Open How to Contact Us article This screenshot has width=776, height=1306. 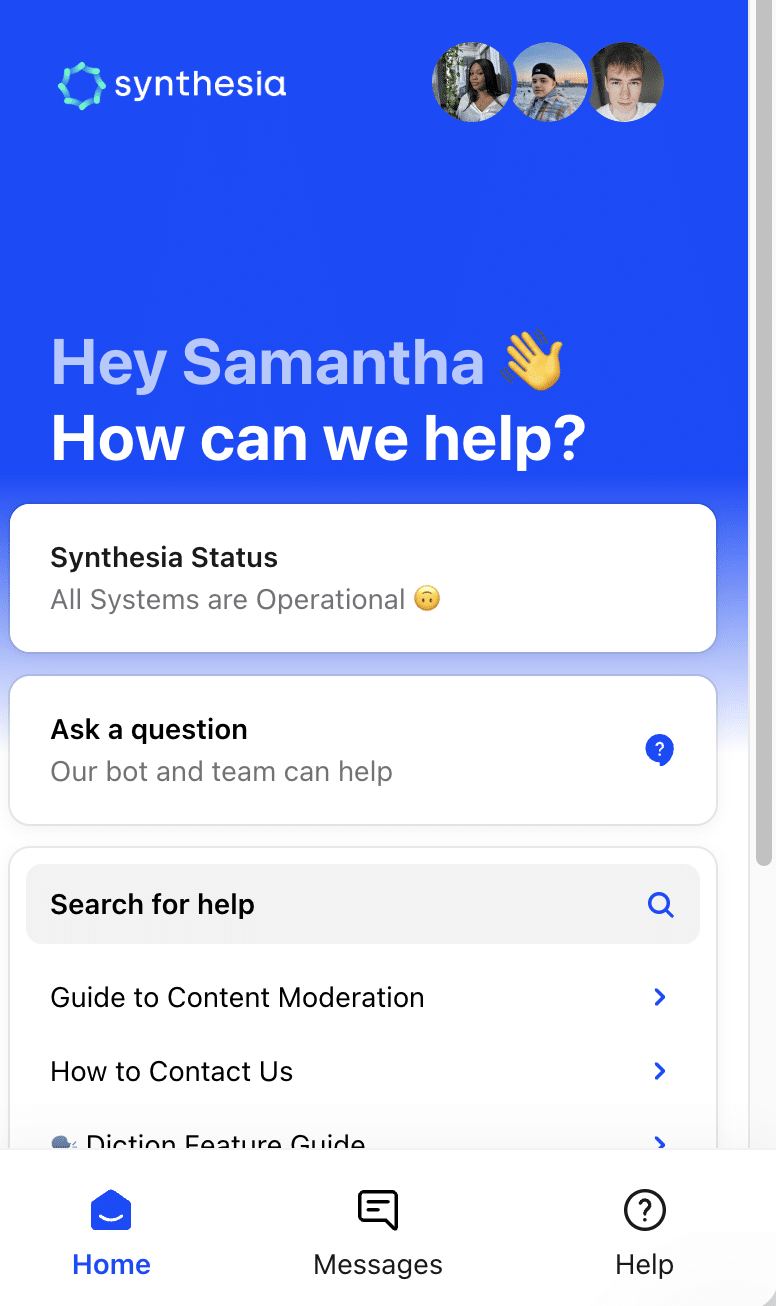[360, 1071]
